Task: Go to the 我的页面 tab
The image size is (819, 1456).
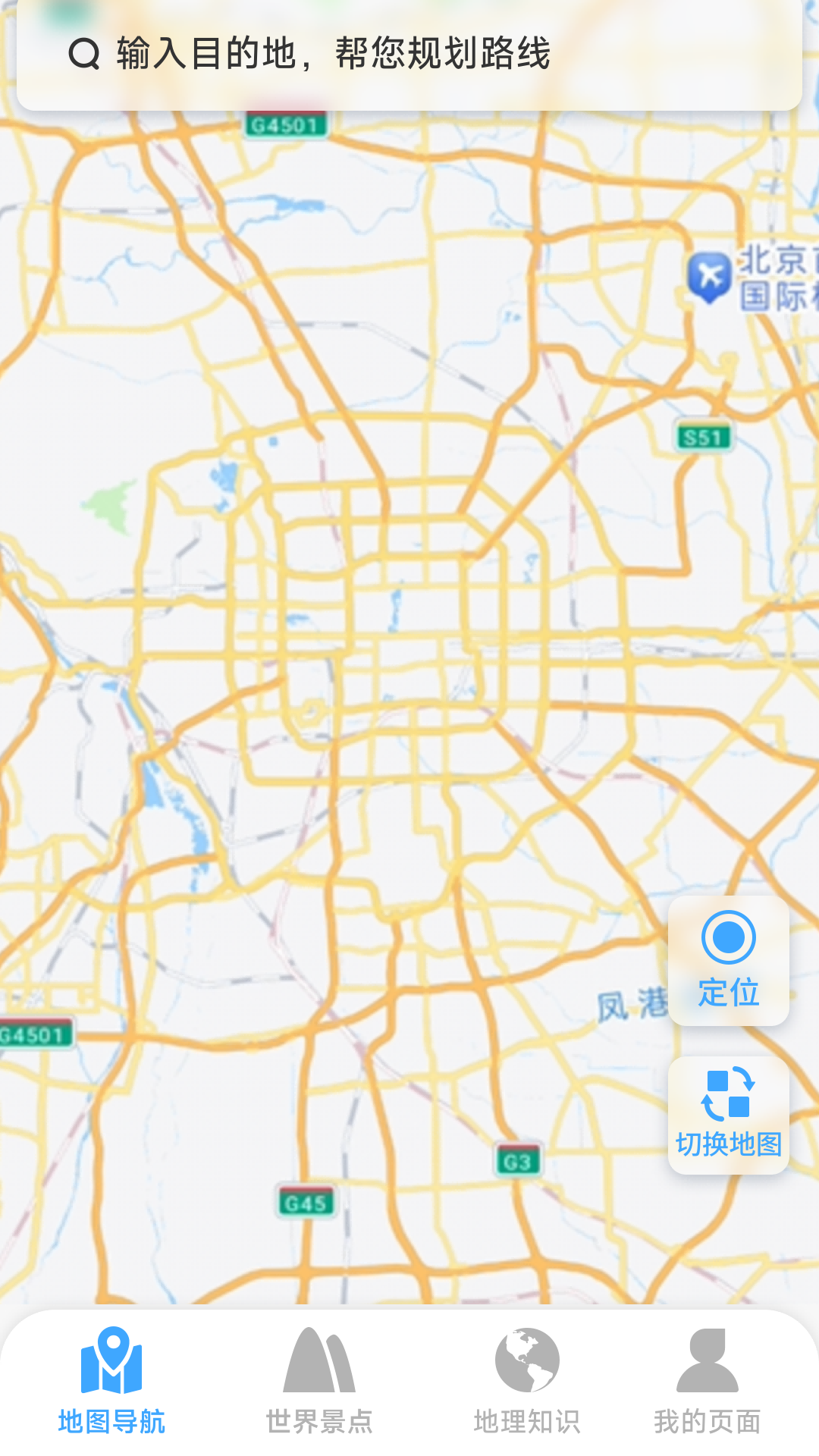Action: click(708, 1382)
